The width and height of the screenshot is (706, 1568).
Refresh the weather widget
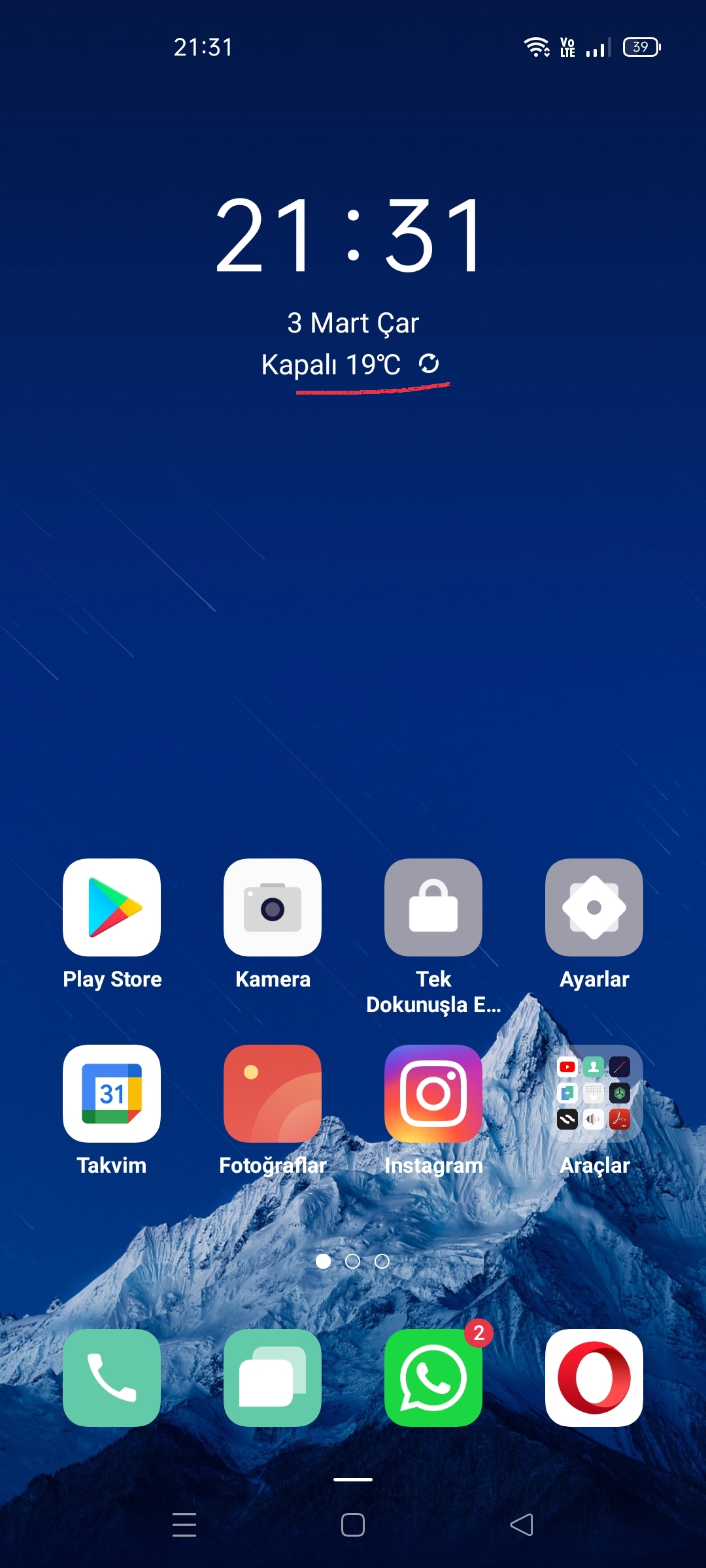[x=429, y=363]
